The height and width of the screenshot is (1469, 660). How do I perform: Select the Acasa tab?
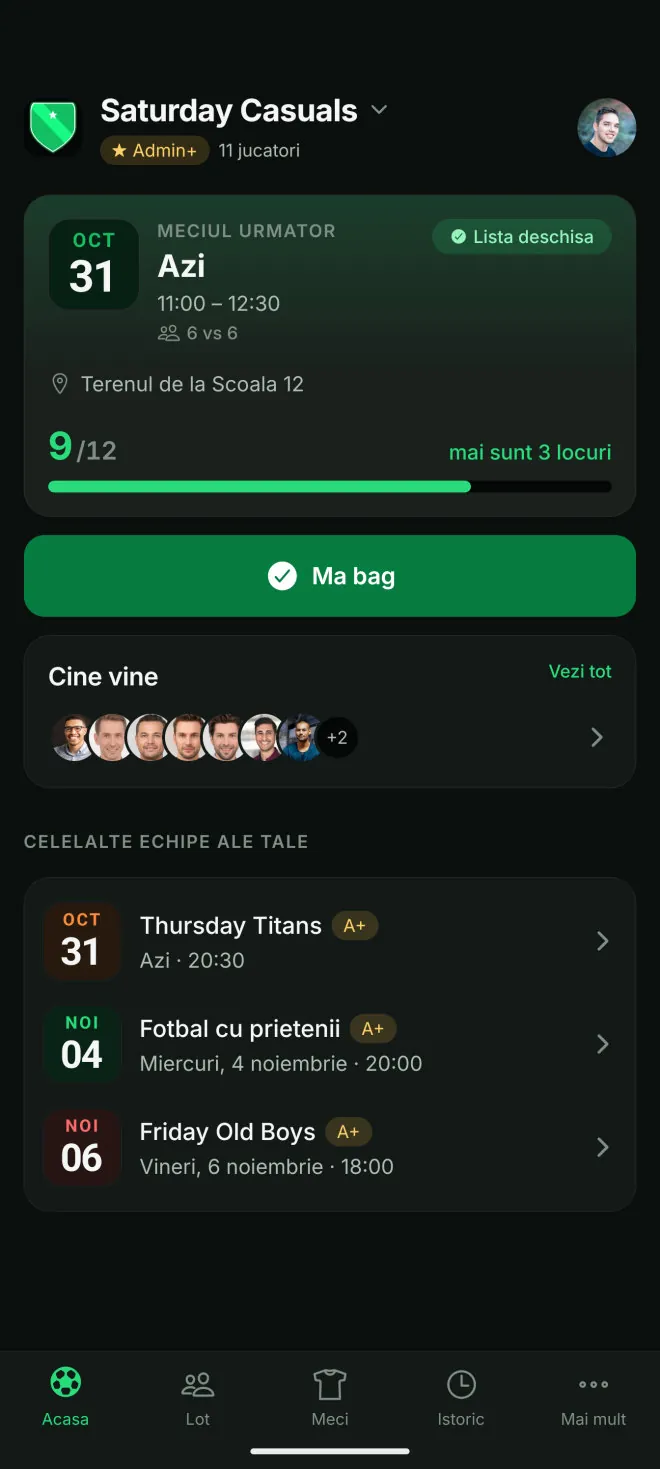click(x=66, y=1397)
